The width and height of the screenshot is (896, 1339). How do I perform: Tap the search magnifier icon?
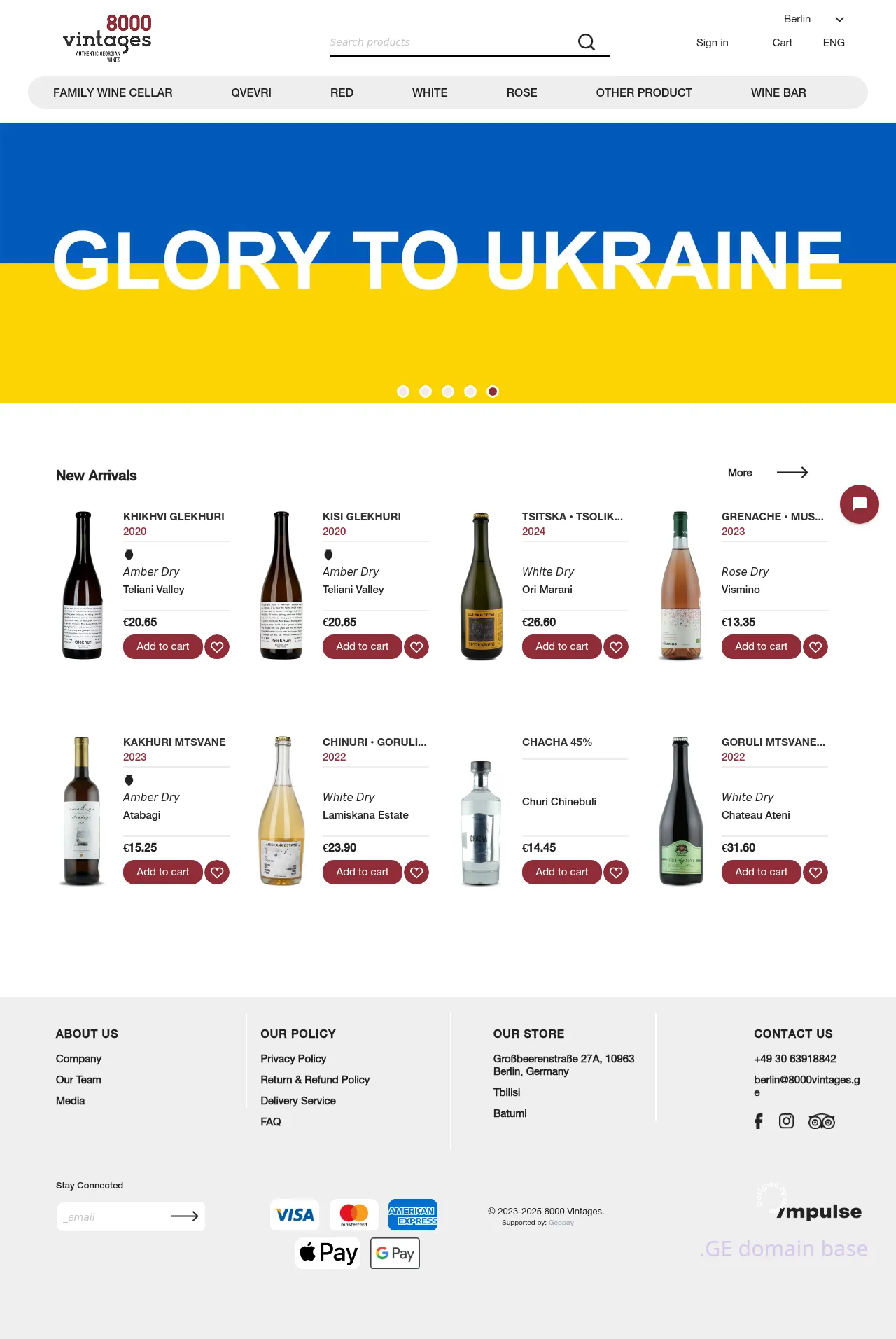coord(587,42)
